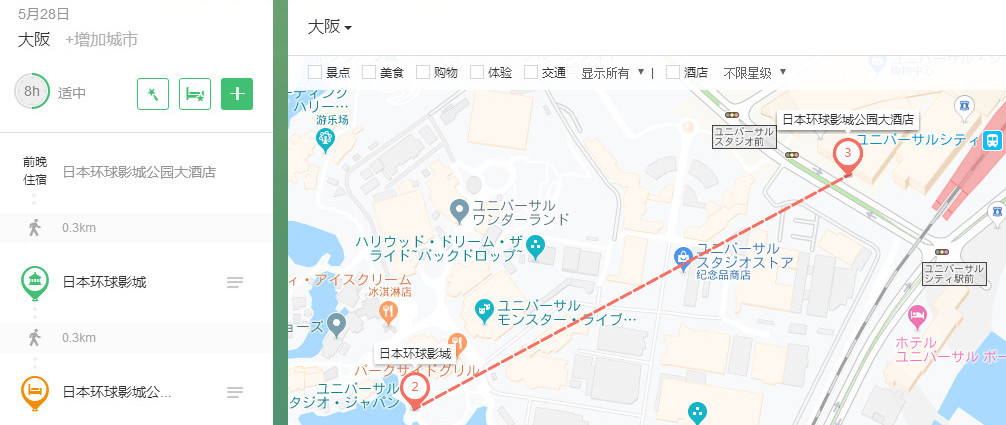1006x425 pixels.
Task: Open 日本环球影城 itinerary stop
Action: coord(104,282)
